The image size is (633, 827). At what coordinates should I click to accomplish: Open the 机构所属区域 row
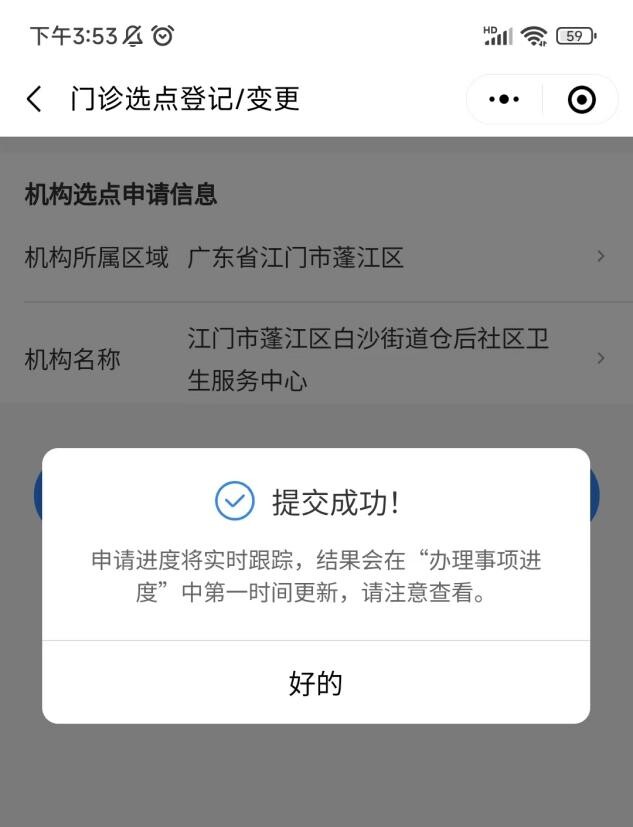click(316, 258)
